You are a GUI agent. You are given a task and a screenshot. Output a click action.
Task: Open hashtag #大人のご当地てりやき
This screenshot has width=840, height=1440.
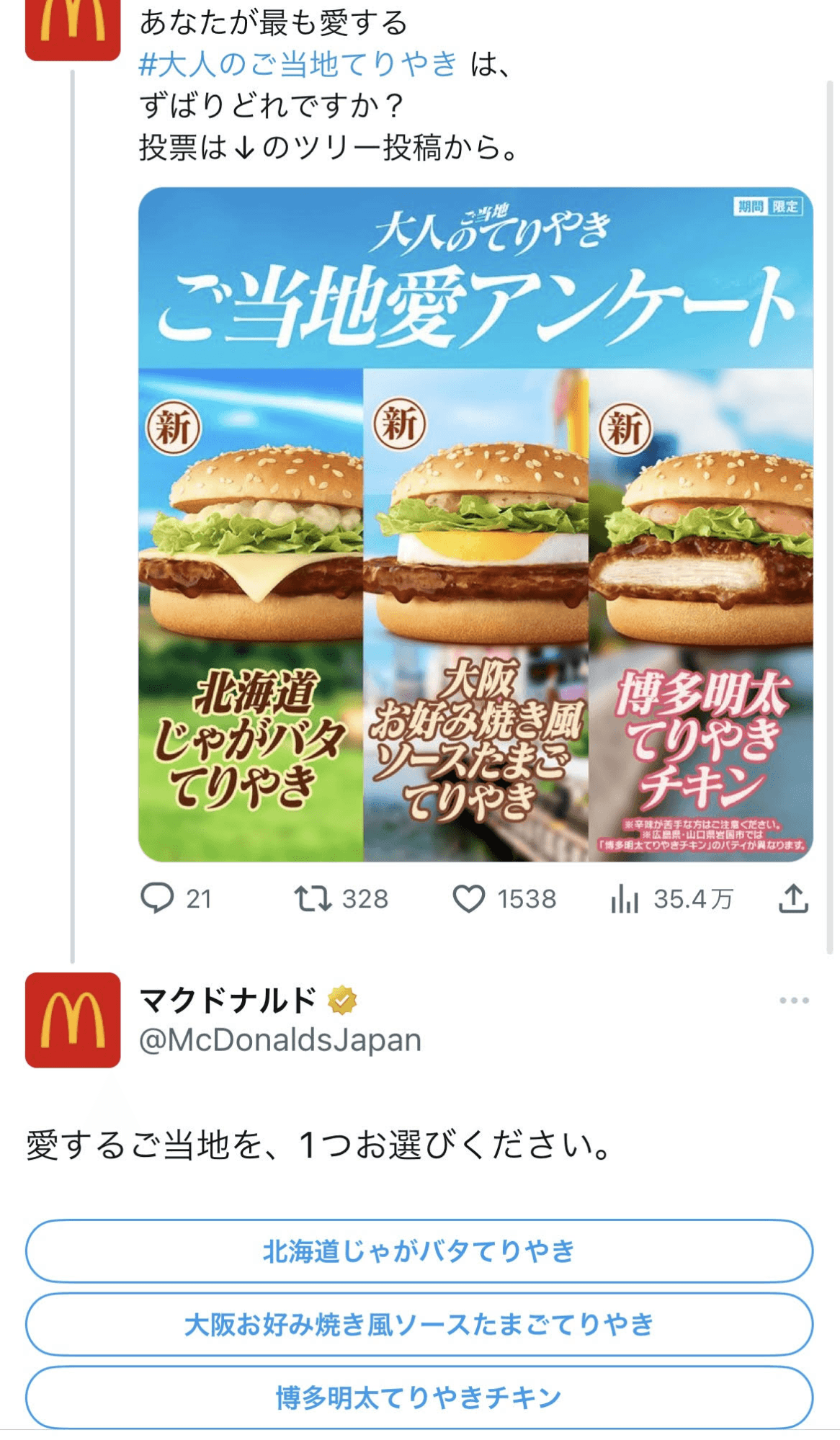coord(298,64)
